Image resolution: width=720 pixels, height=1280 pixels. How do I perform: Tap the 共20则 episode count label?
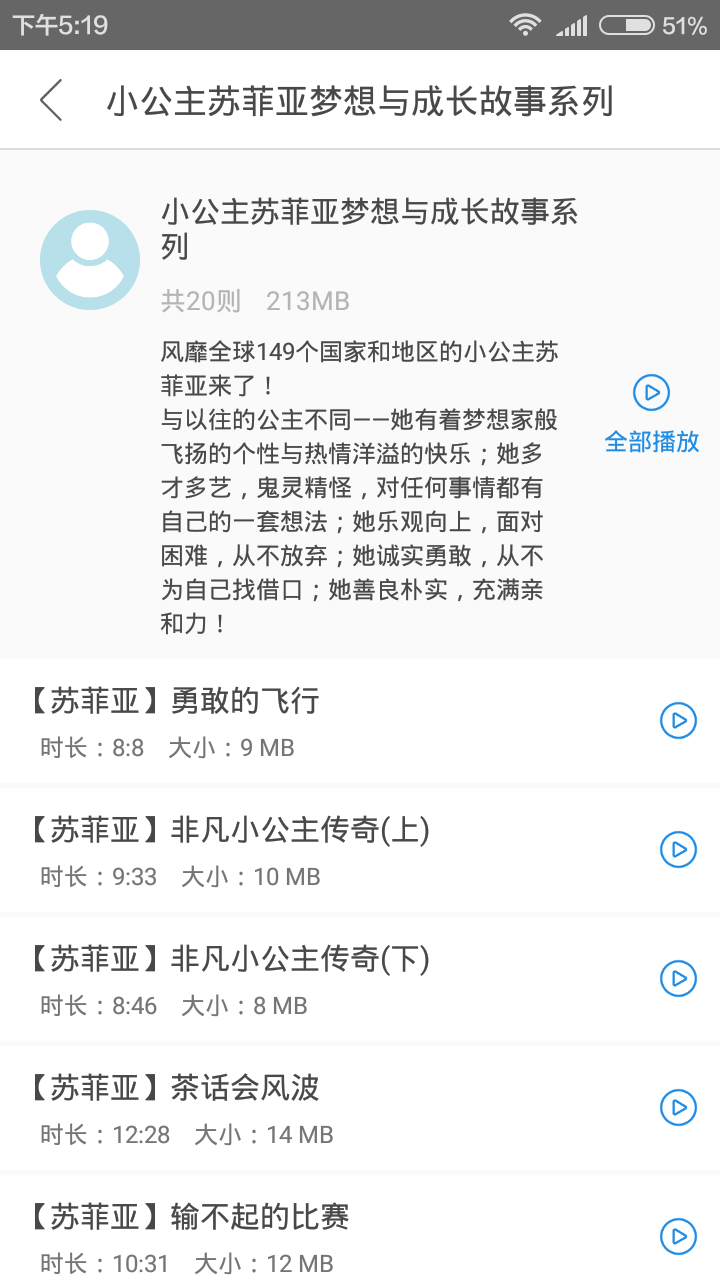[199, 300]
